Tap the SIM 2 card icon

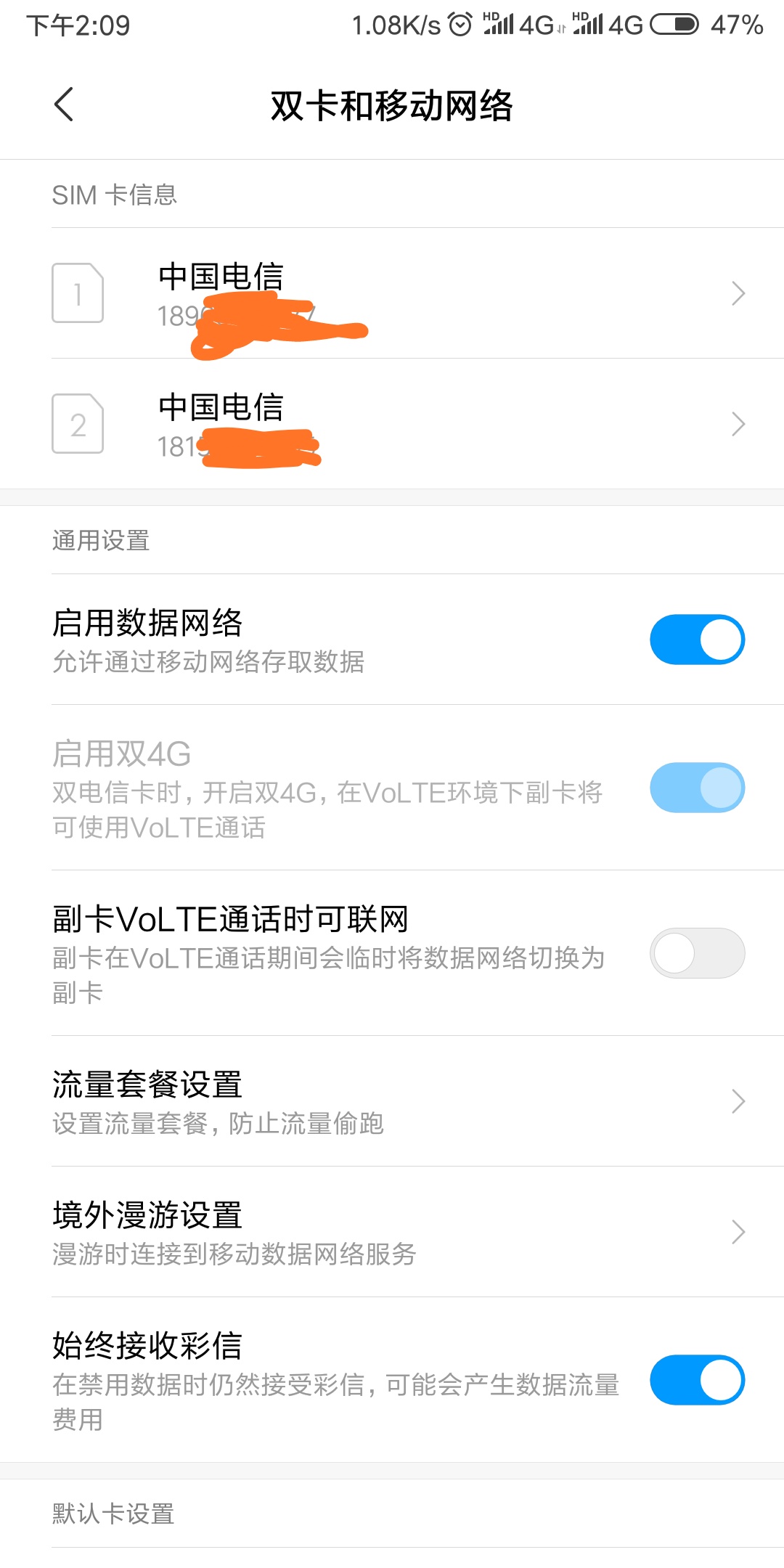pos(78,424)
